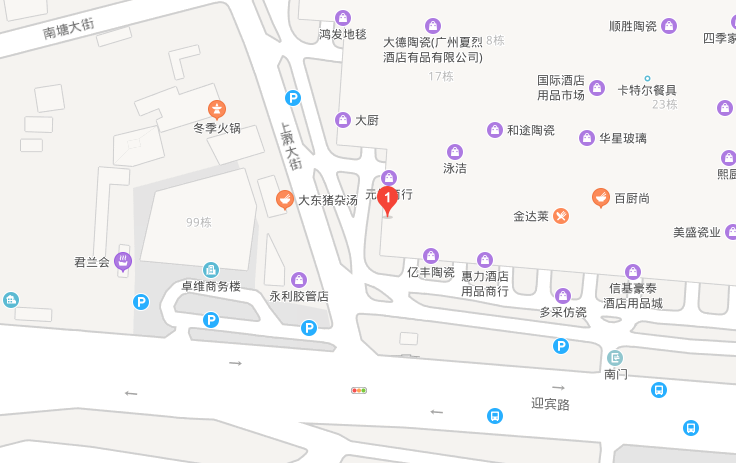Tap the 亿丰陶瓷 shop marker
This screenshot has height=463, width=736.
click(431, 256)
